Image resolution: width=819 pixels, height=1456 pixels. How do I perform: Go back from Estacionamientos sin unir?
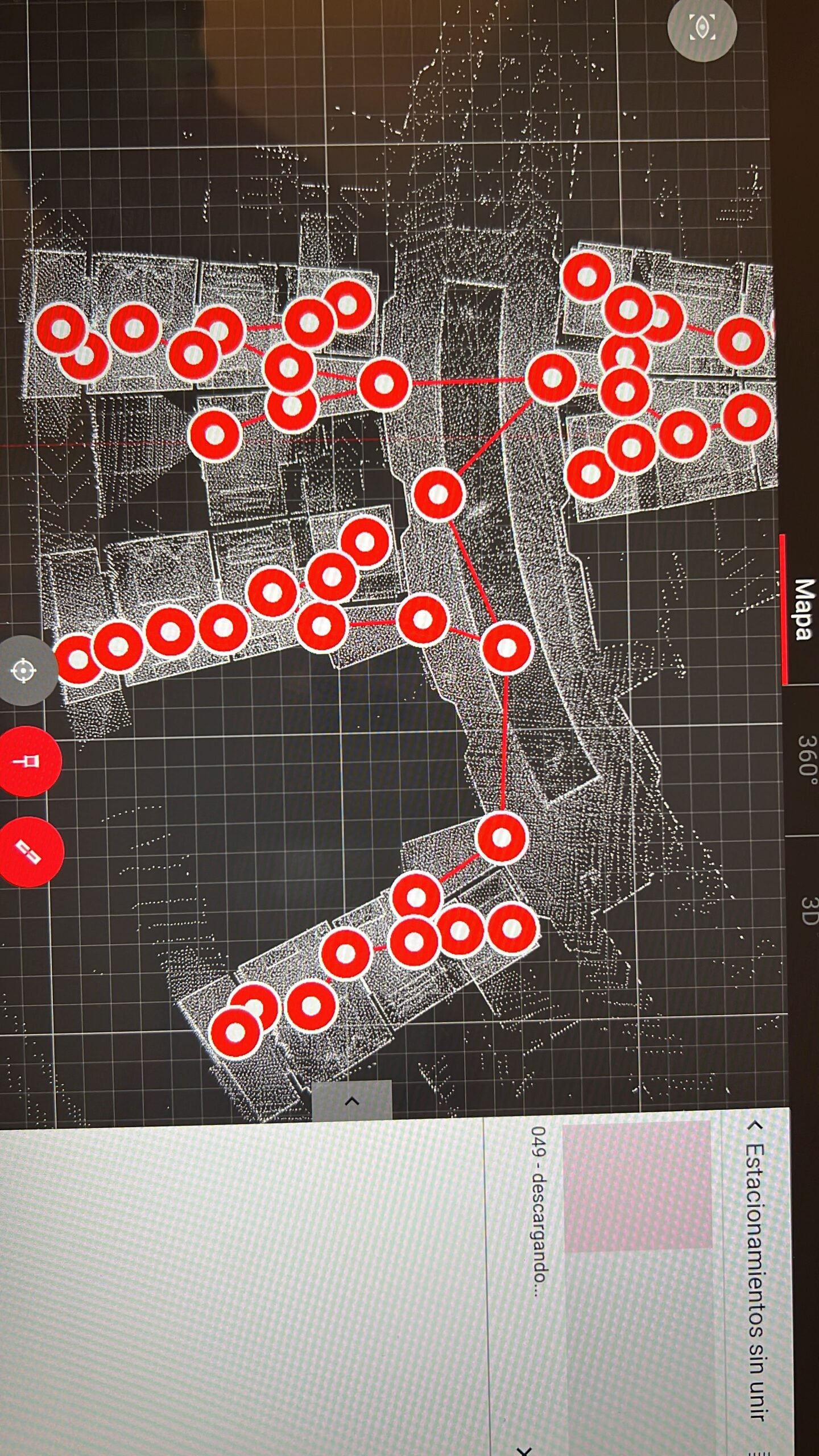pos(756,1126)
